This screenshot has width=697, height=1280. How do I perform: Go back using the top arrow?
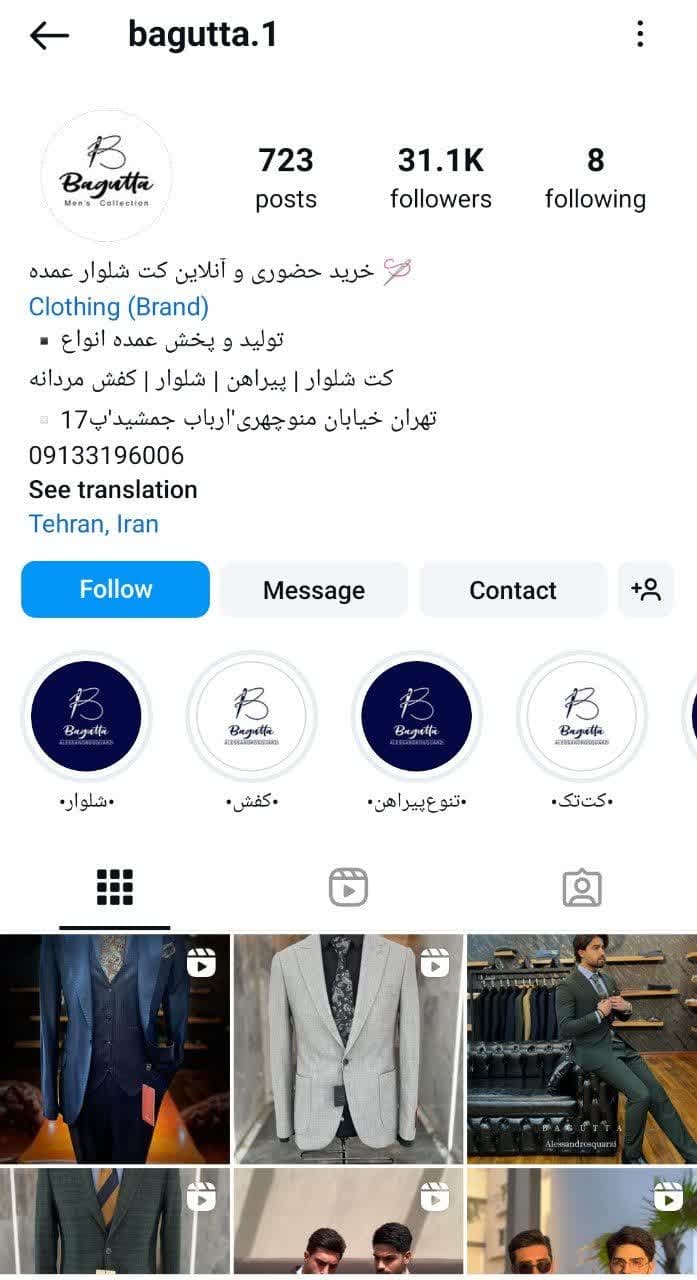click(x=49, y=36)
